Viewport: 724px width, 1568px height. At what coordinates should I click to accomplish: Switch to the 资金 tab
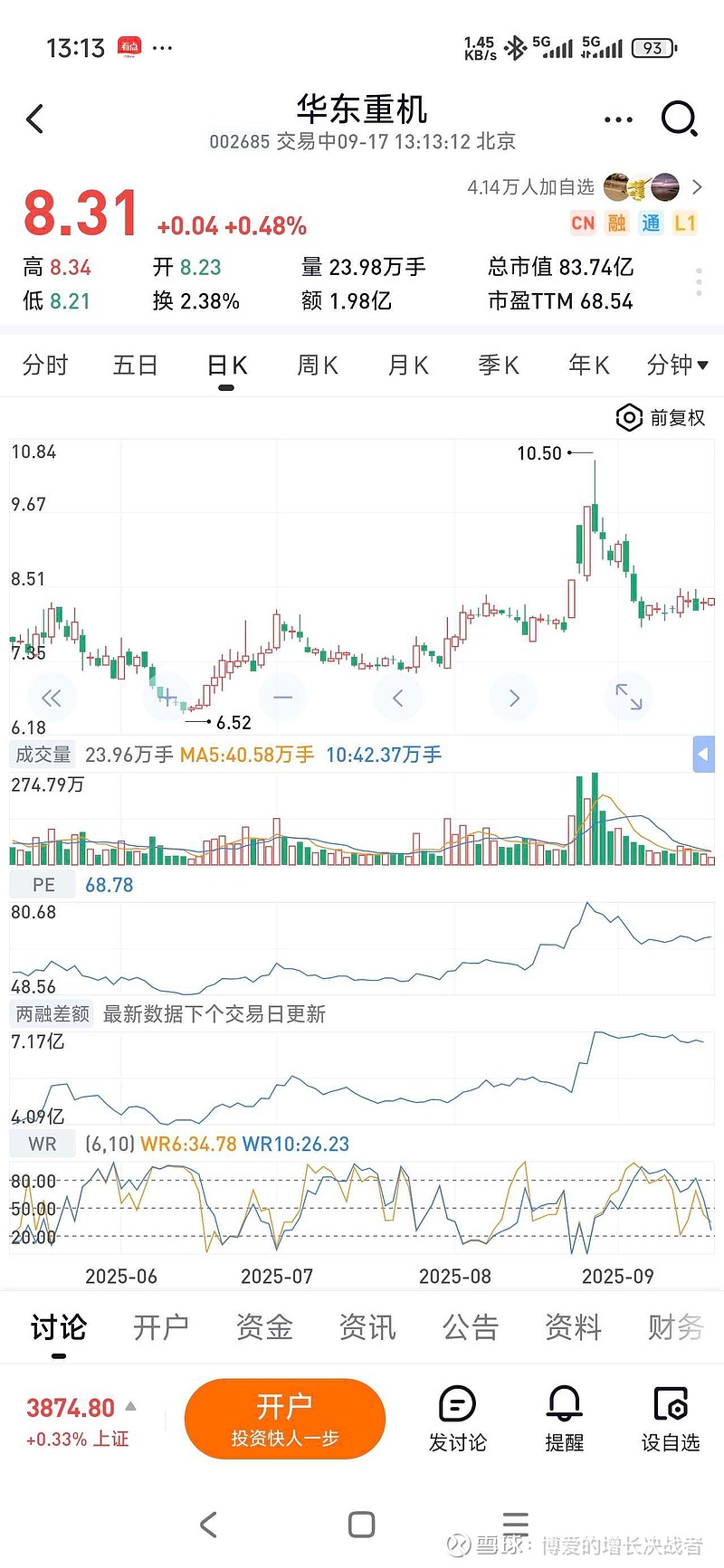(x=264, y=1327)
